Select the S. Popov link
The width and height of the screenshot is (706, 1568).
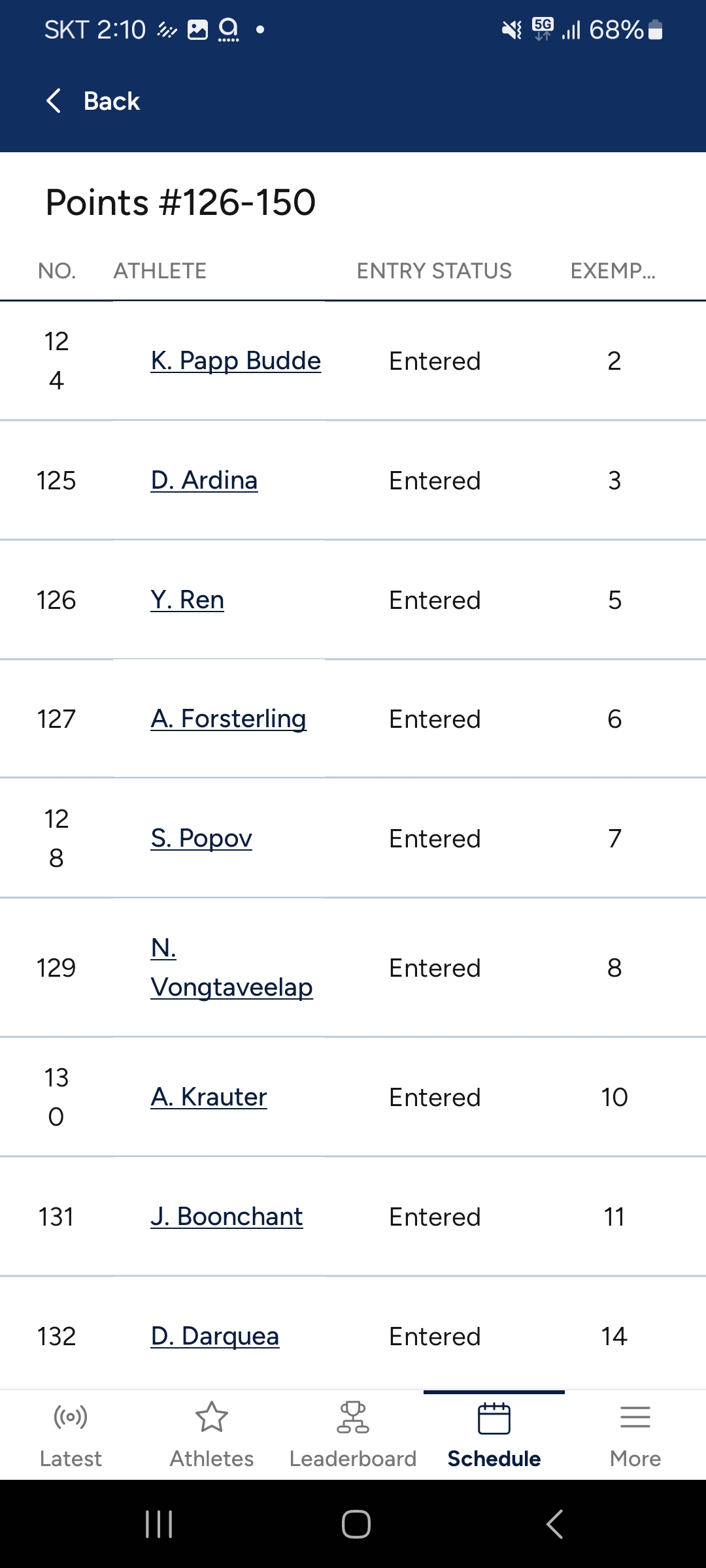(201, 838)
